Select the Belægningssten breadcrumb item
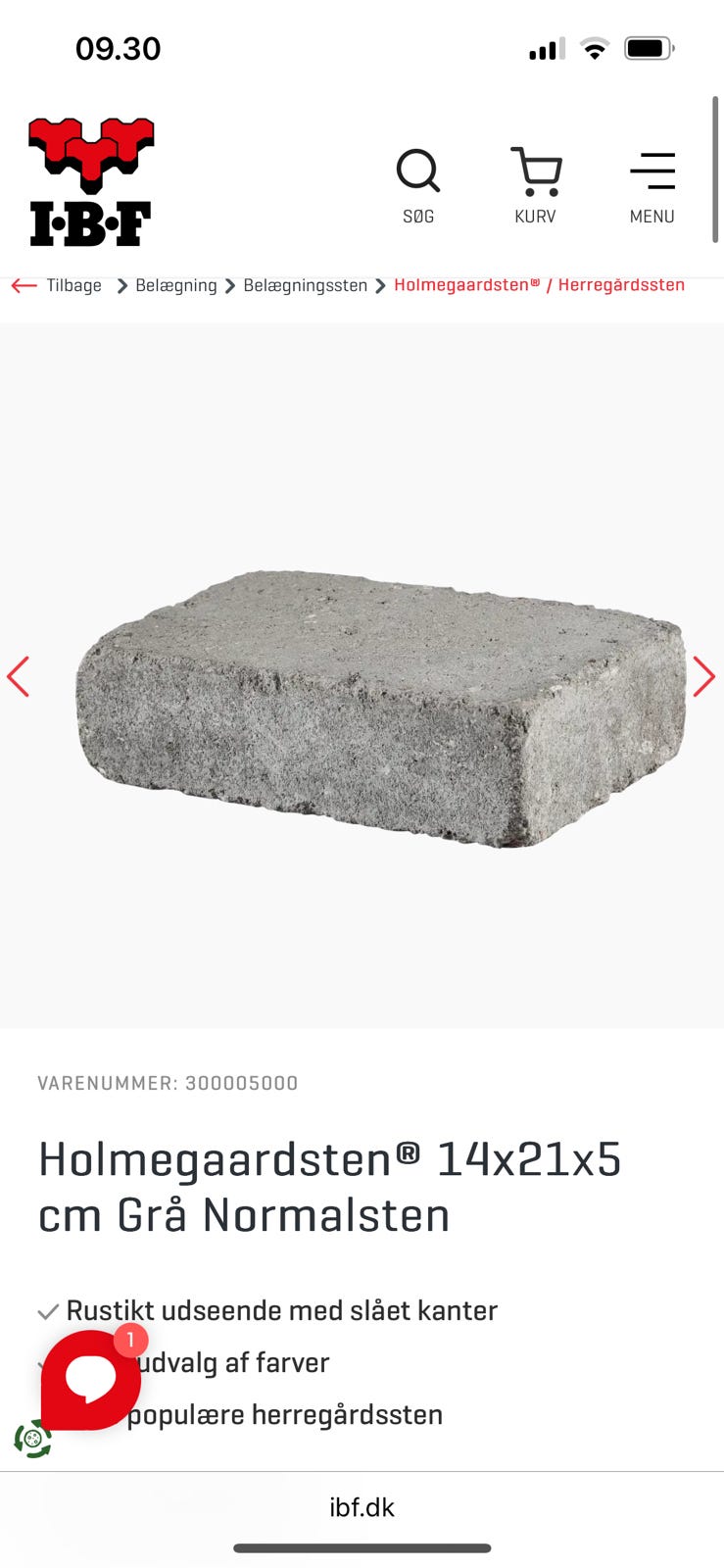The height and width of the screenshot is (1568, 724). coord(305,285)
